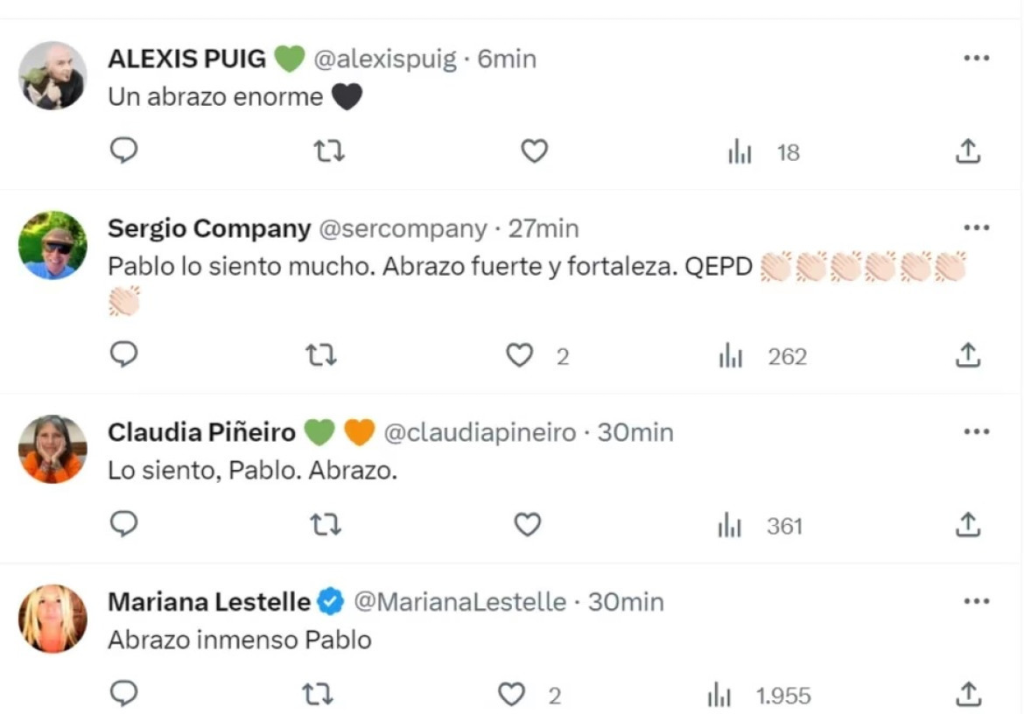
Task: Open ALEXIS PUIG's profile picture
Action: [52, 75]
